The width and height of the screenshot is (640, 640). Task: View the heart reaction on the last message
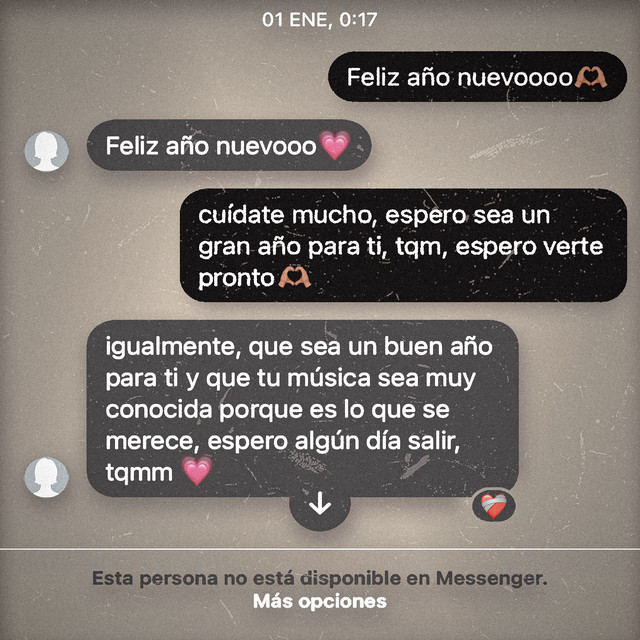(493, 505)
